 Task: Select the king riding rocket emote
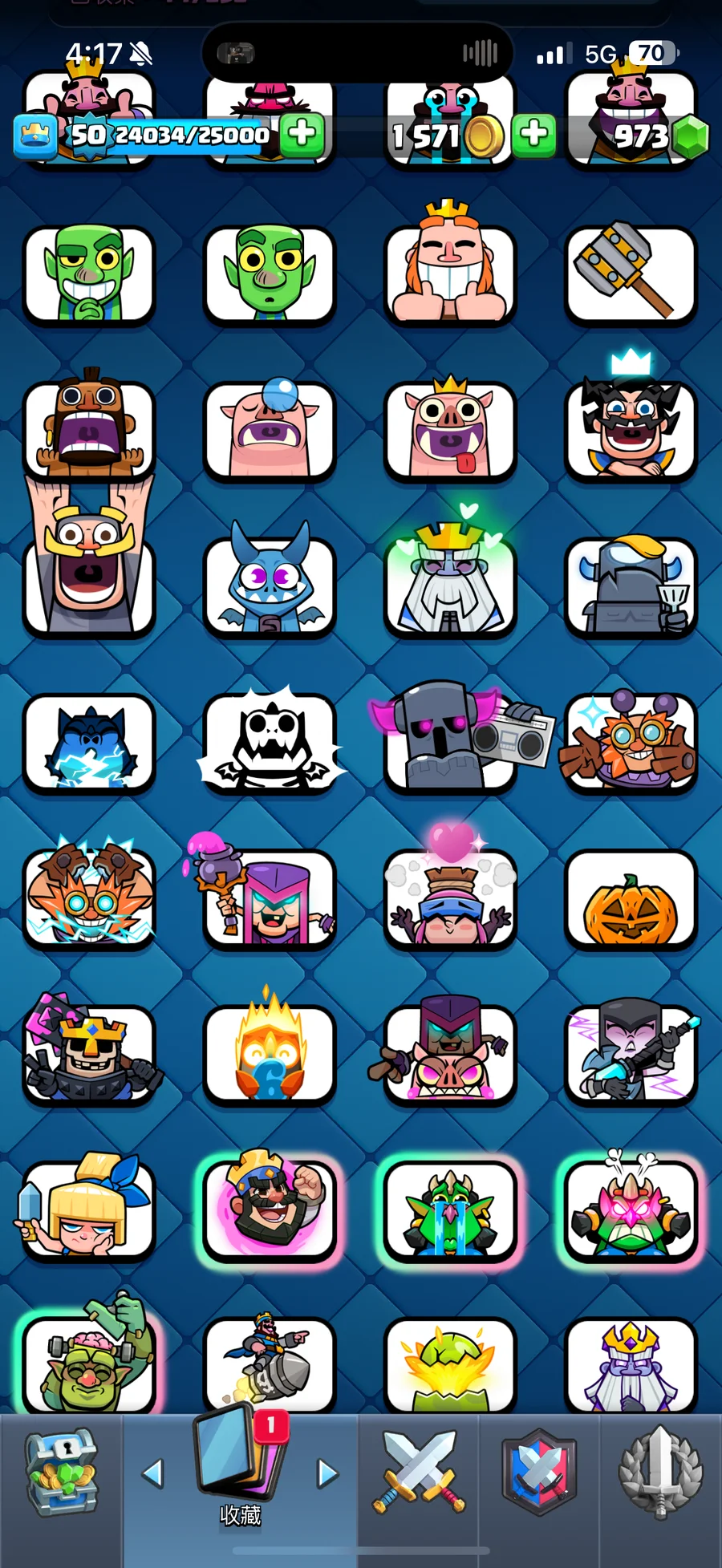(x=270, y=1363)
